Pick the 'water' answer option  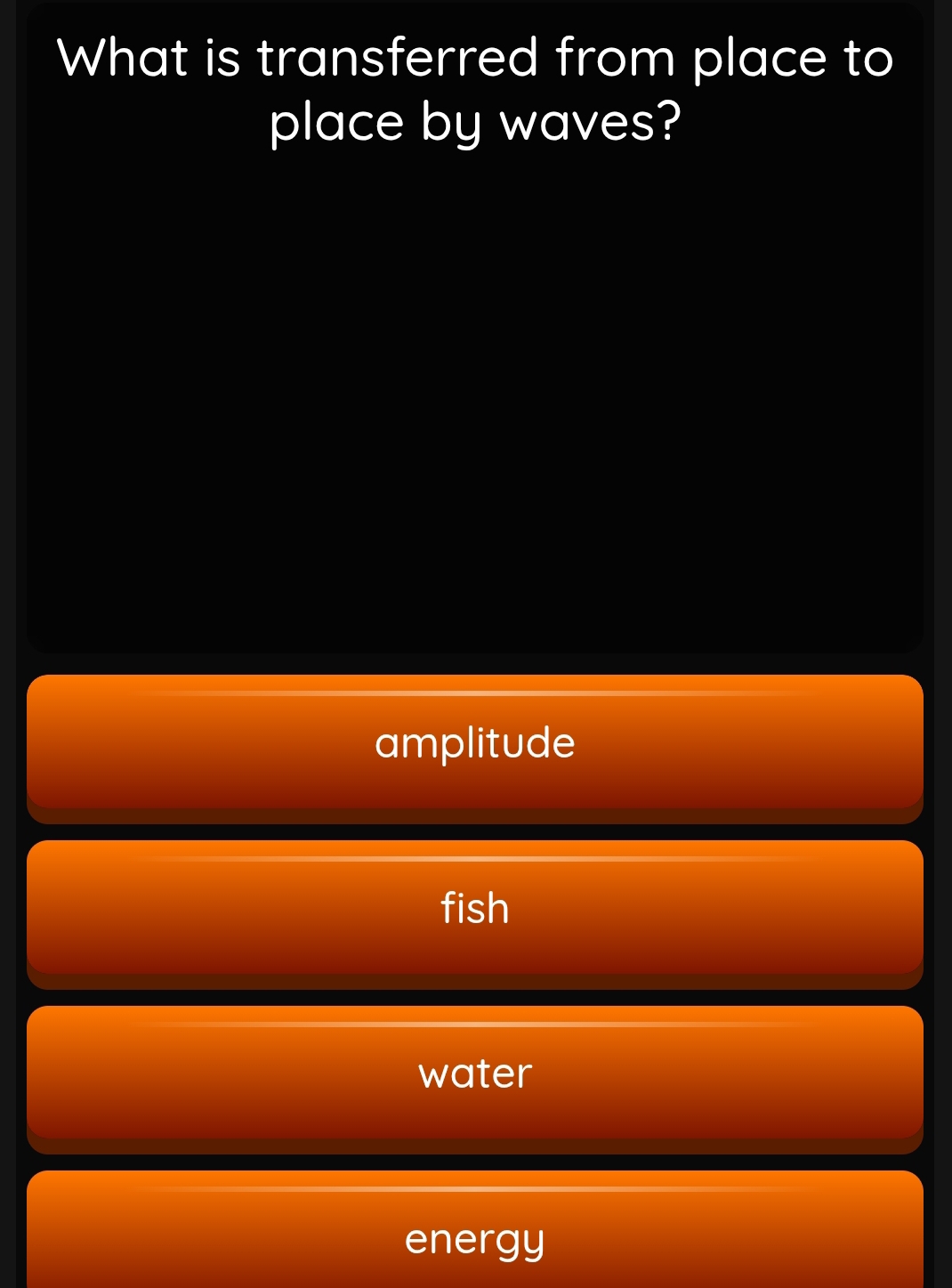475,1073
